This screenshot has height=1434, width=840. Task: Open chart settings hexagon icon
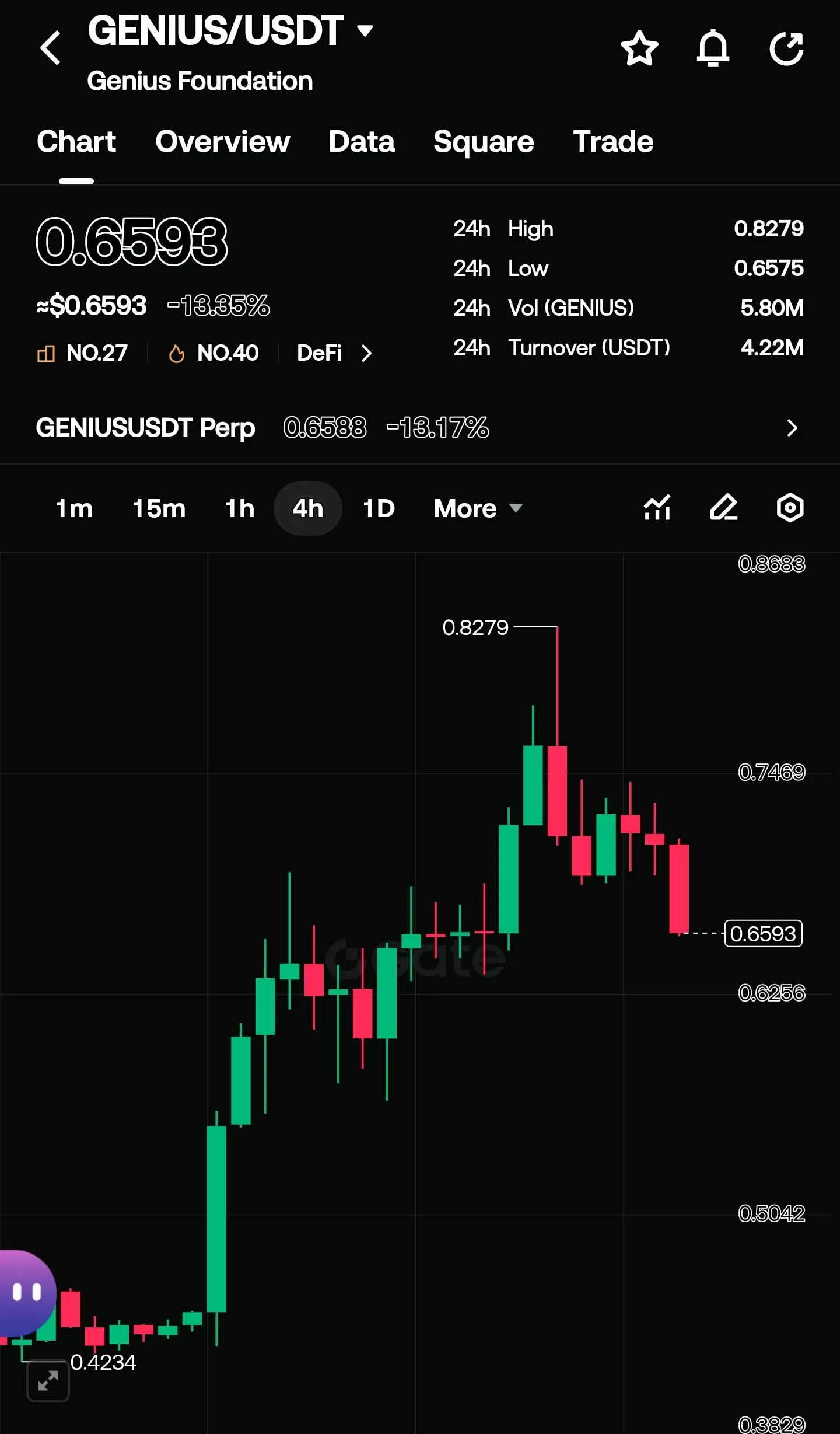(790, 507)
